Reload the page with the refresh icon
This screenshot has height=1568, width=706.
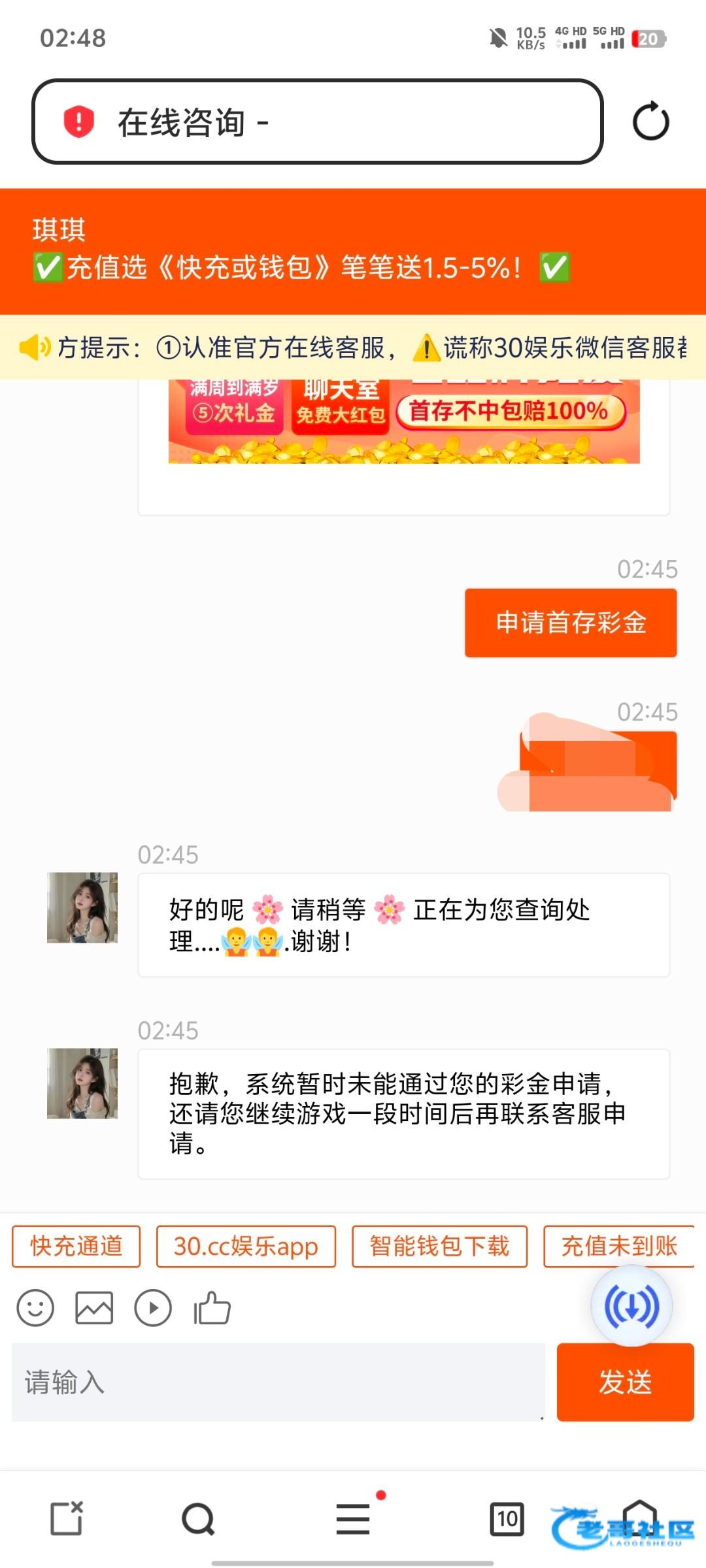click(650, 122)
